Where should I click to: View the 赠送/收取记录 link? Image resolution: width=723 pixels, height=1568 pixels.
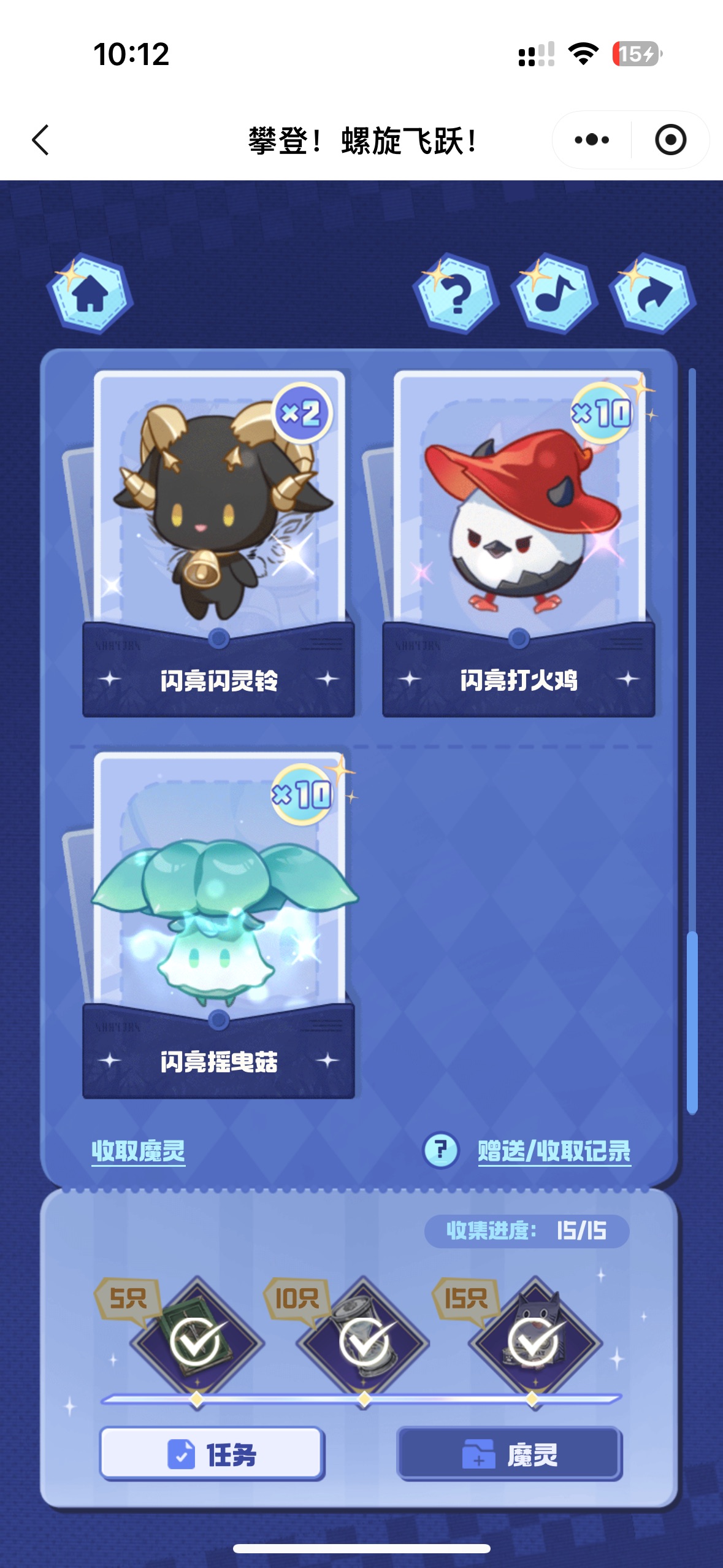pyautogui.click(x=554, y=1151)
